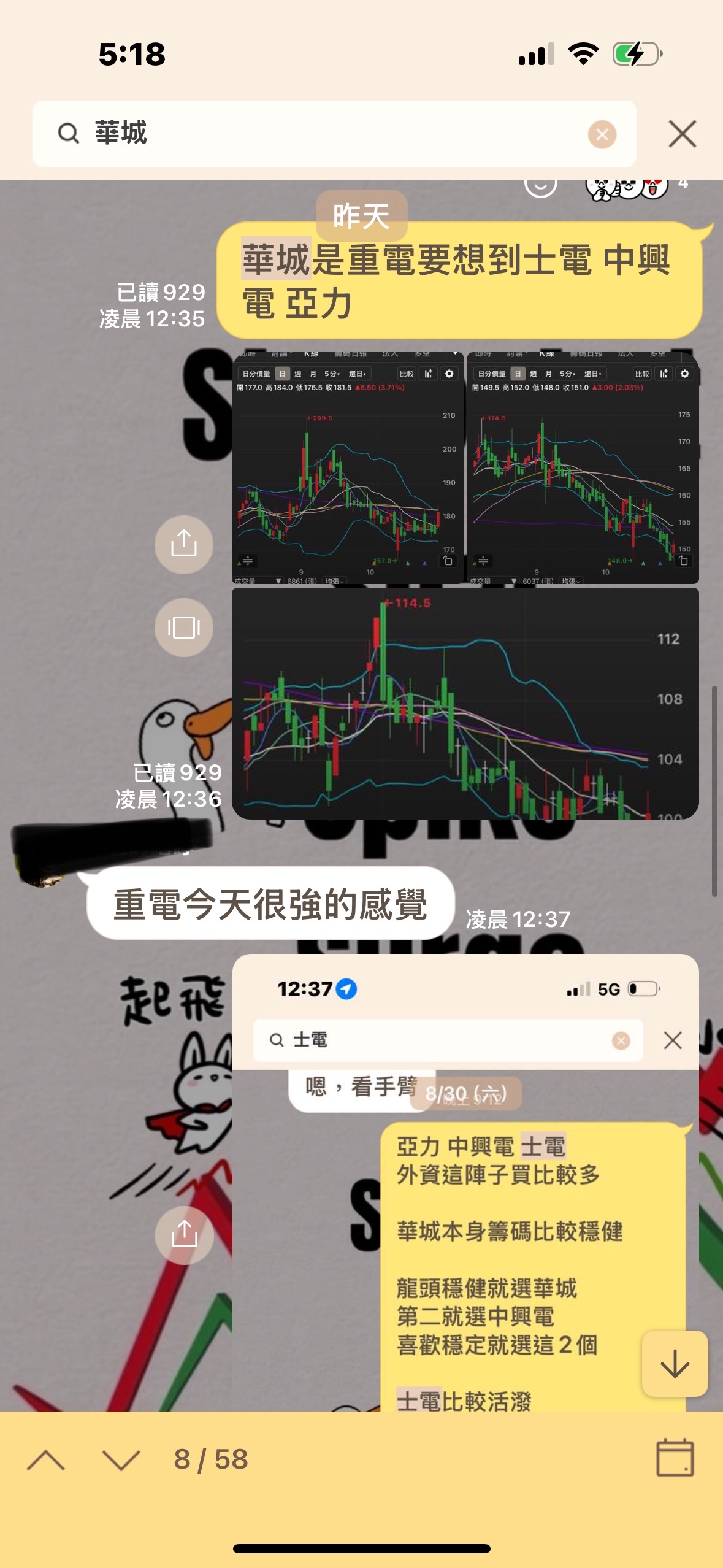Clear the search text
723x1568 pixels.
pyautogui.click(x=602, y=134)
